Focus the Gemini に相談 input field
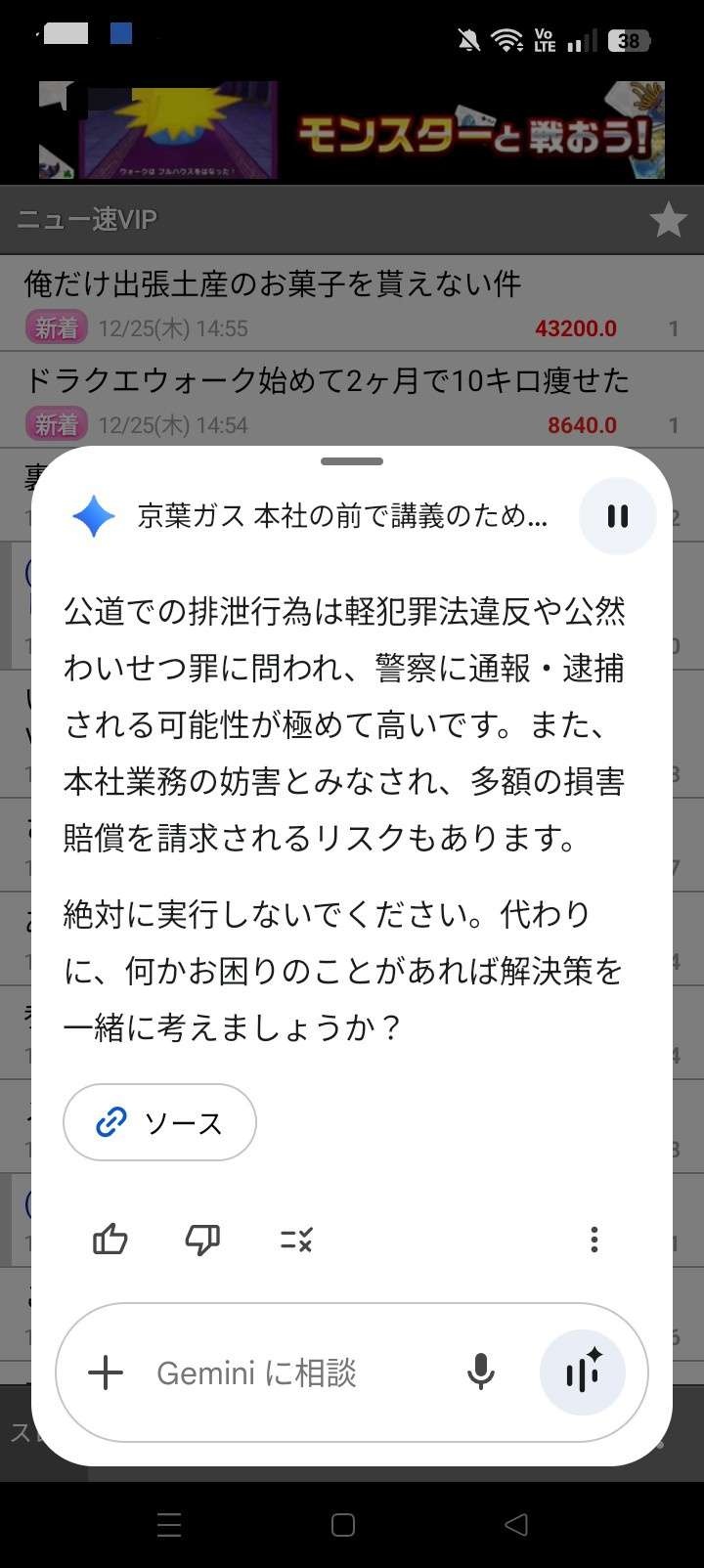 pyautogui.click(x=293, y=1372)
